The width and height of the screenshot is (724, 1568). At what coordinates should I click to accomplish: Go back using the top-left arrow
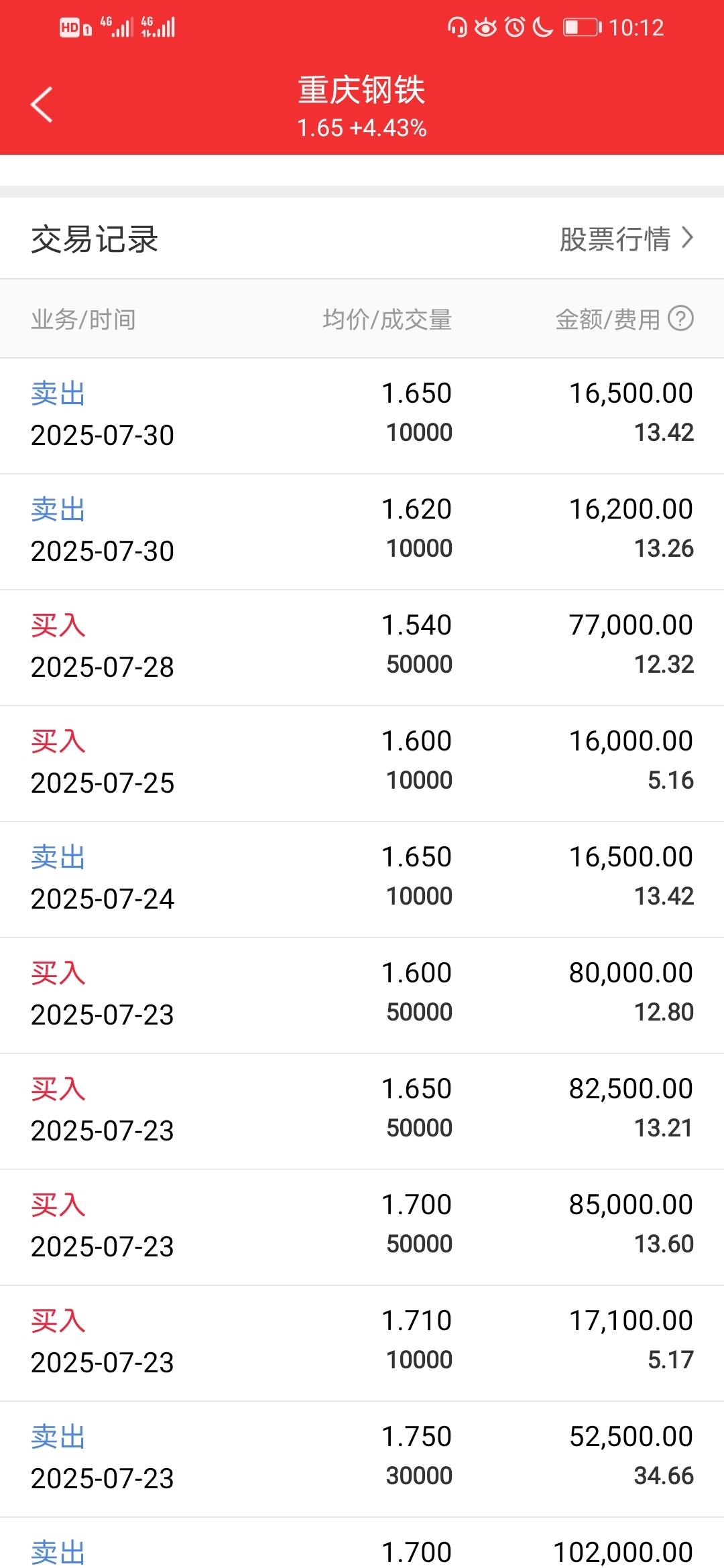42,105
